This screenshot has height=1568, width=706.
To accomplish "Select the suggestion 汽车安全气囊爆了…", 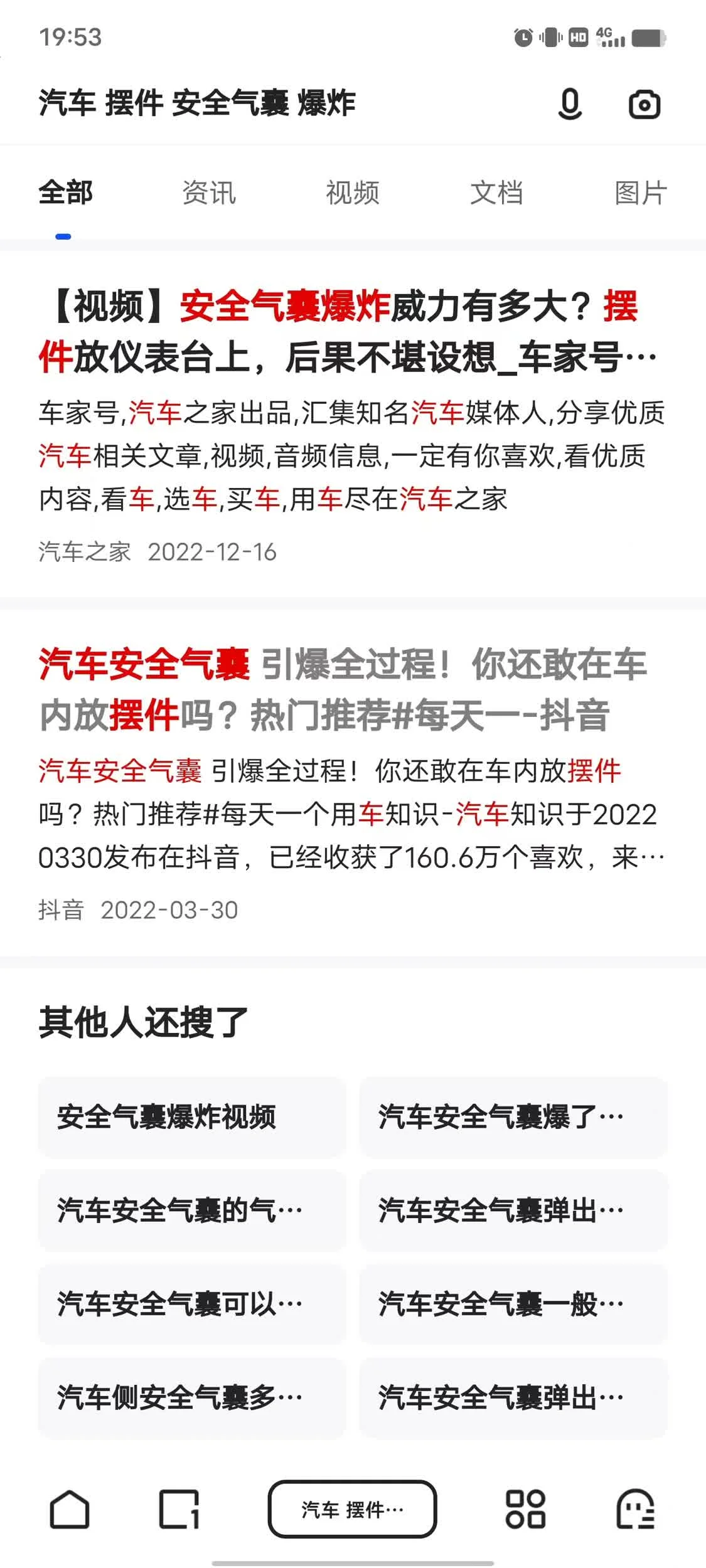I will (513, 1117).
